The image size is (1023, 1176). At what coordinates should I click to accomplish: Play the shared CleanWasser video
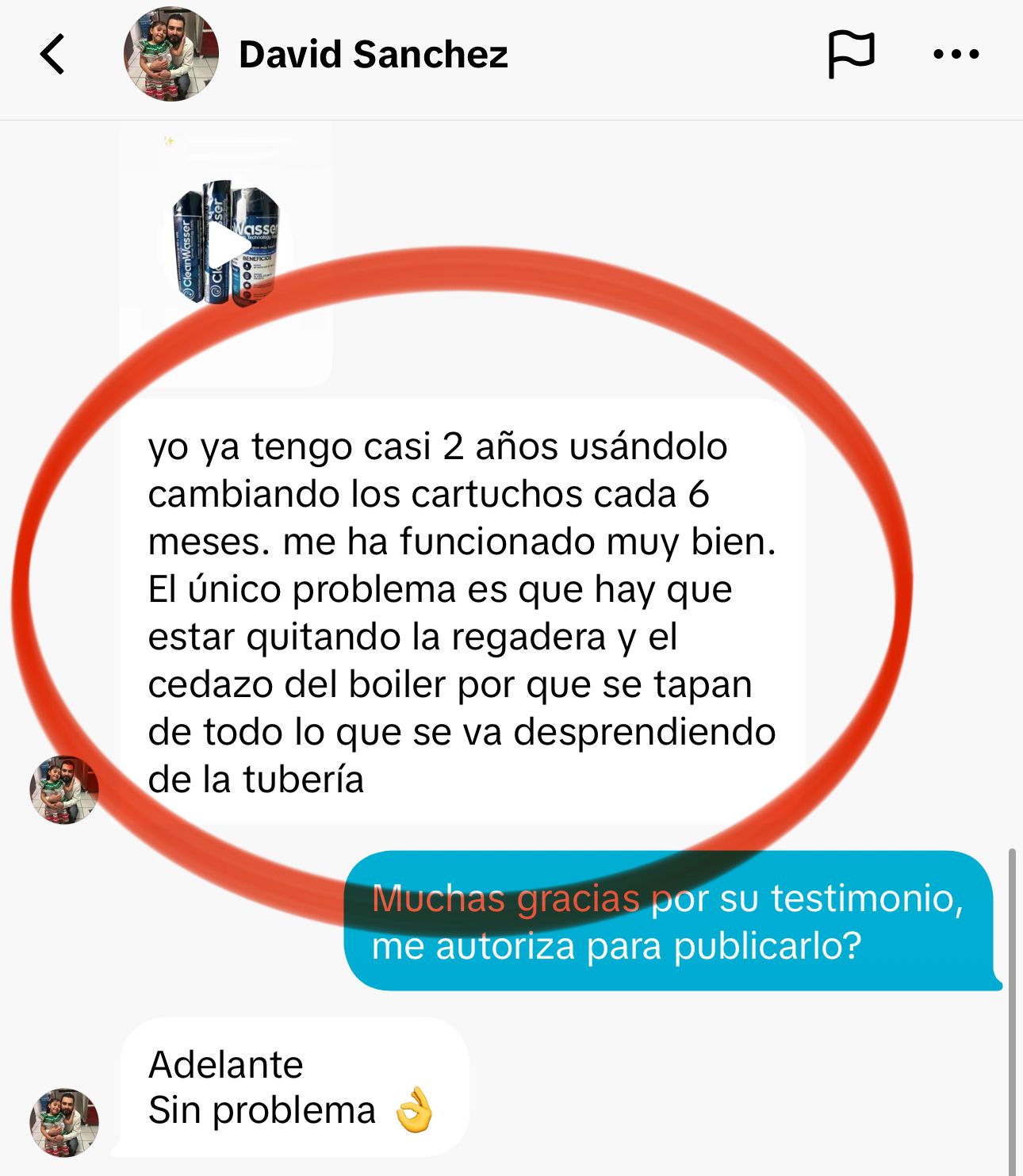click(x=228, y=245)
